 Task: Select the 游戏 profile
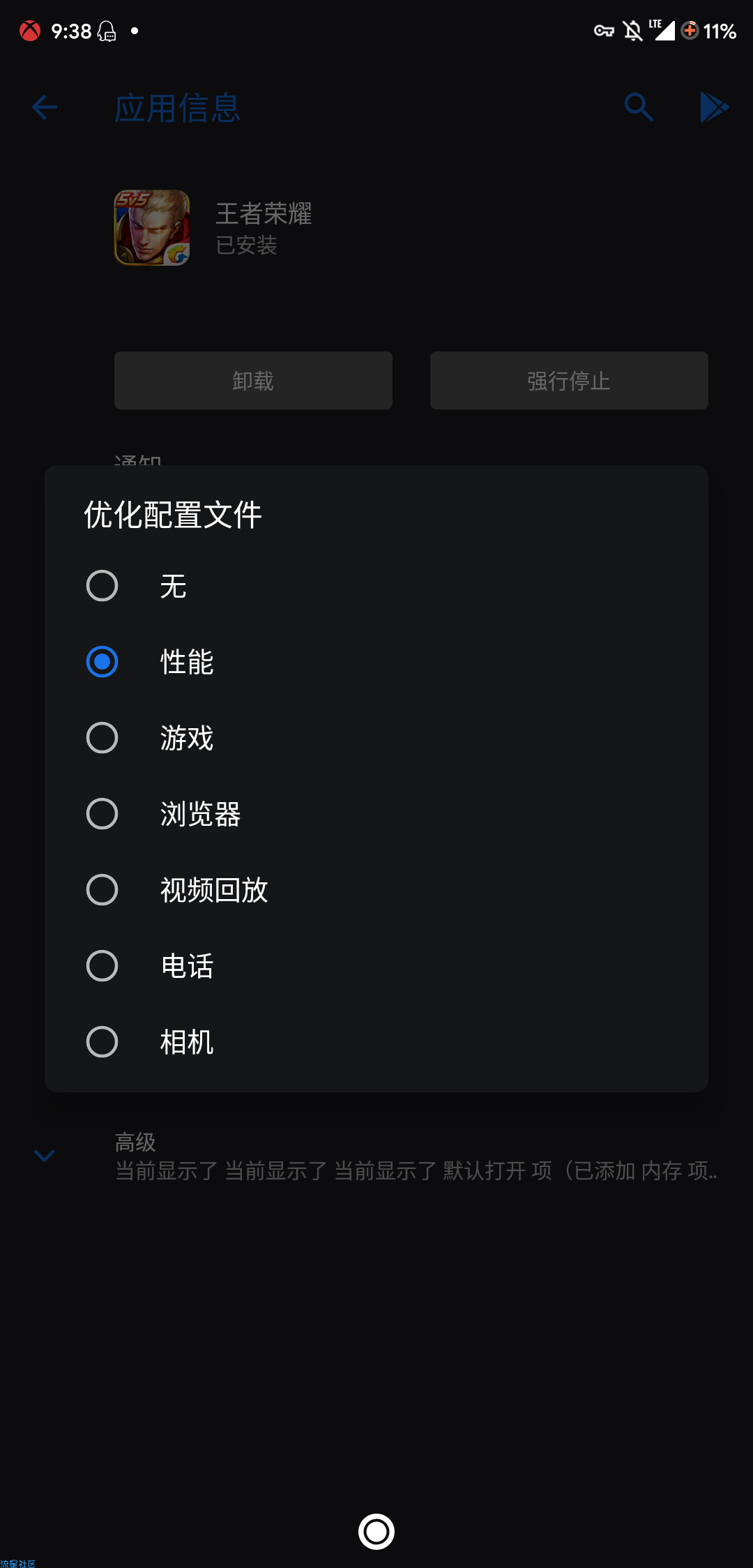(x=376, y=738)
